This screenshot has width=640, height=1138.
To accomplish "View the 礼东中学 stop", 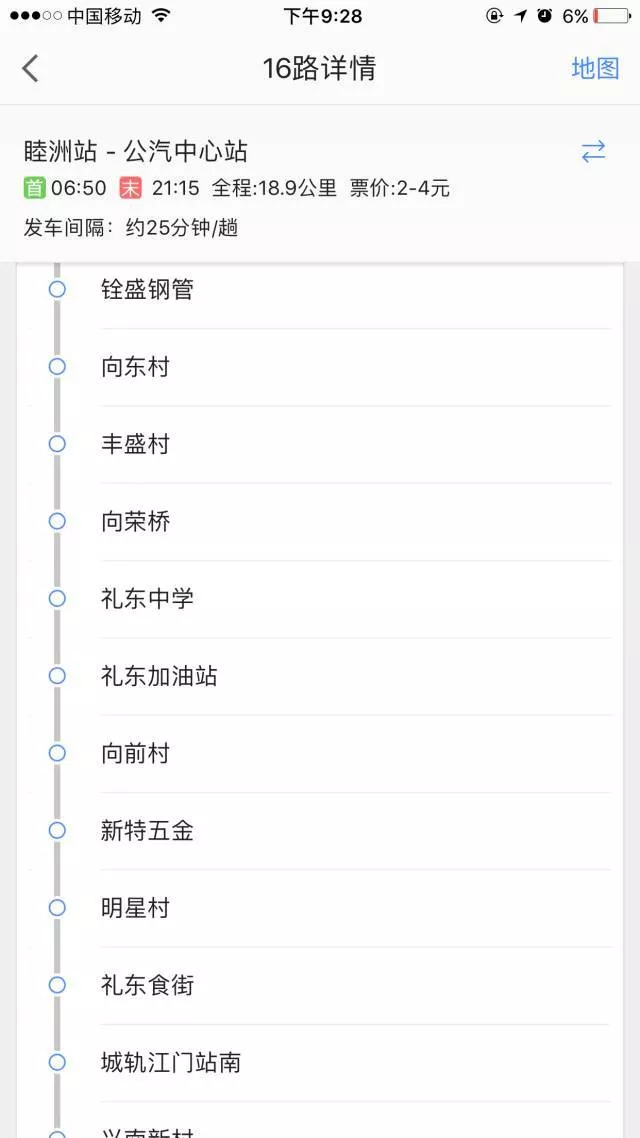I will tap(148, 599).
